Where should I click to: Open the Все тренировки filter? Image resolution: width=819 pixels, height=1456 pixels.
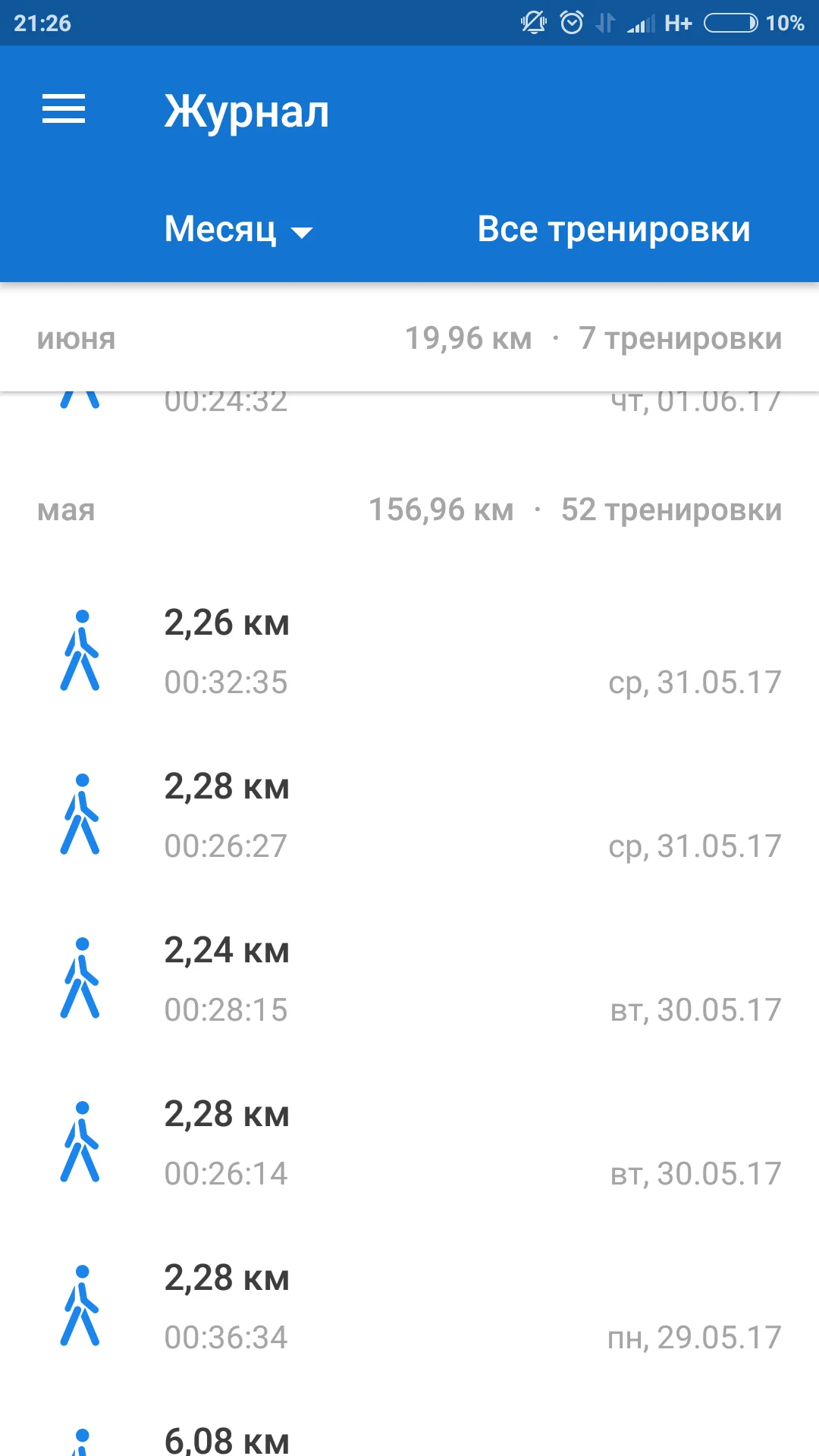pyautogui.click(x=613, y=229)
